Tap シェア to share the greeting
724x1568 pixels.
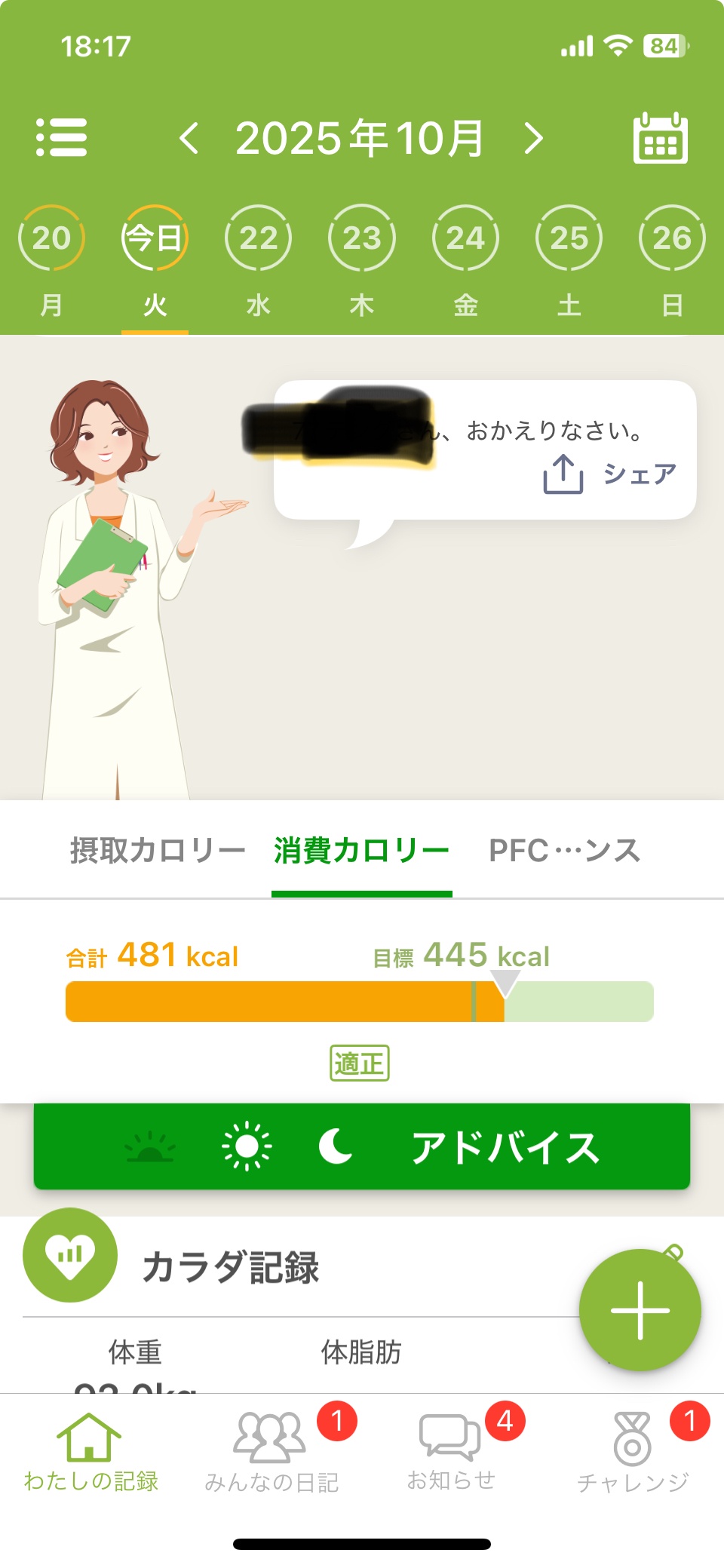[611, 474]
